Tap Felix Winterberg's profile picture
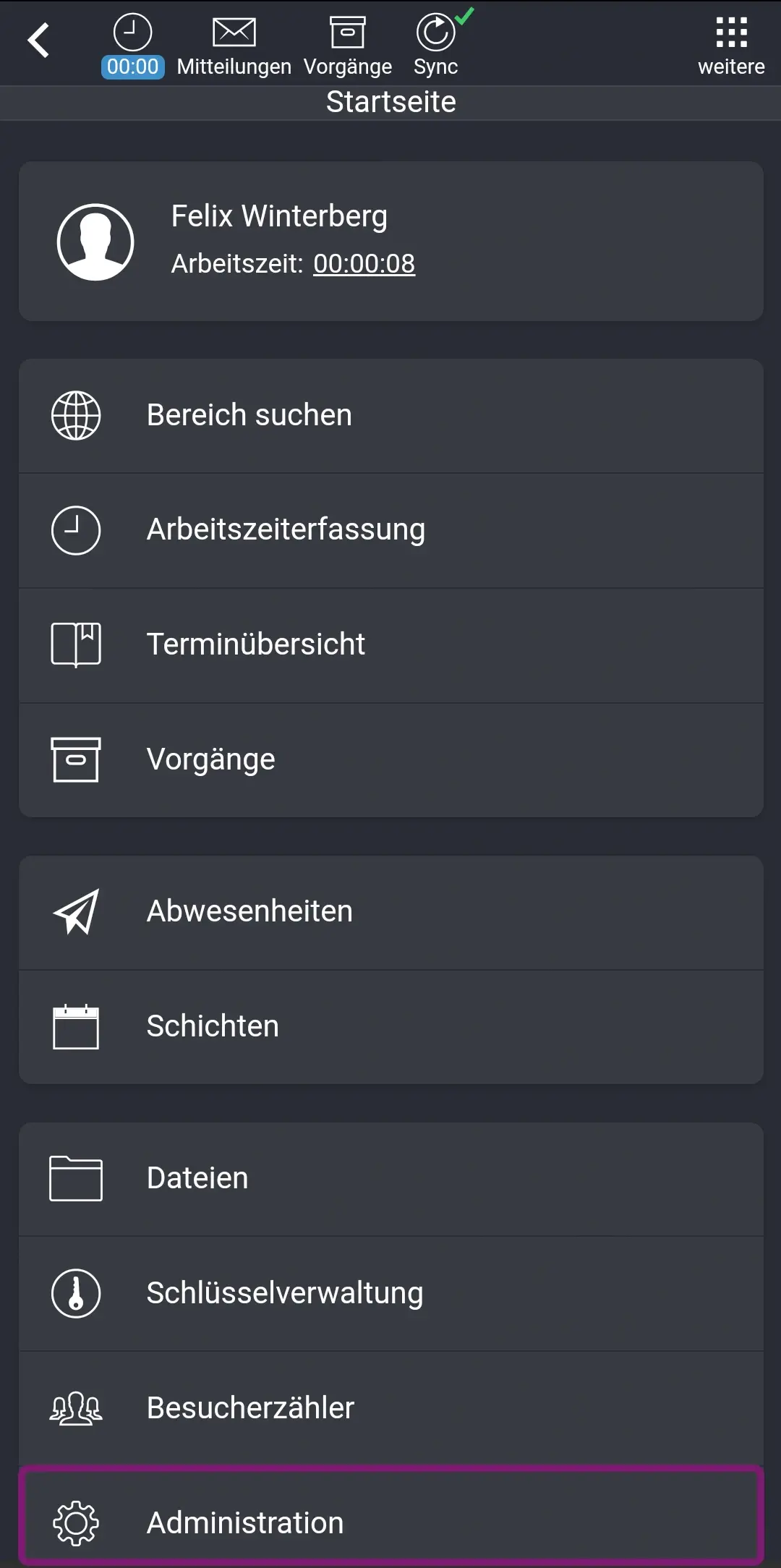This screenshot has width=781, height=1568. 95,241
